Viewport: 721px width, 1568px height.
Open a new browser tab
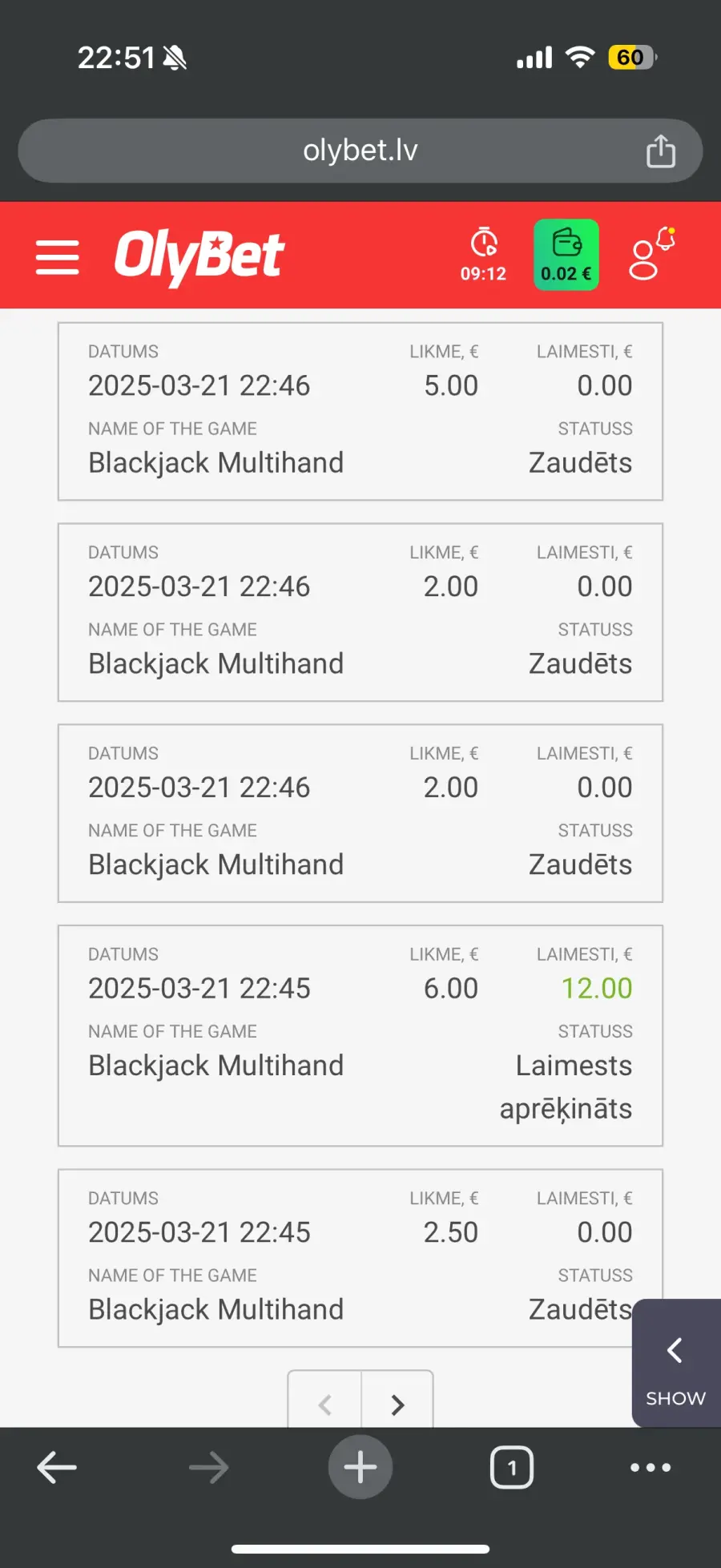tap(360, 1468)
